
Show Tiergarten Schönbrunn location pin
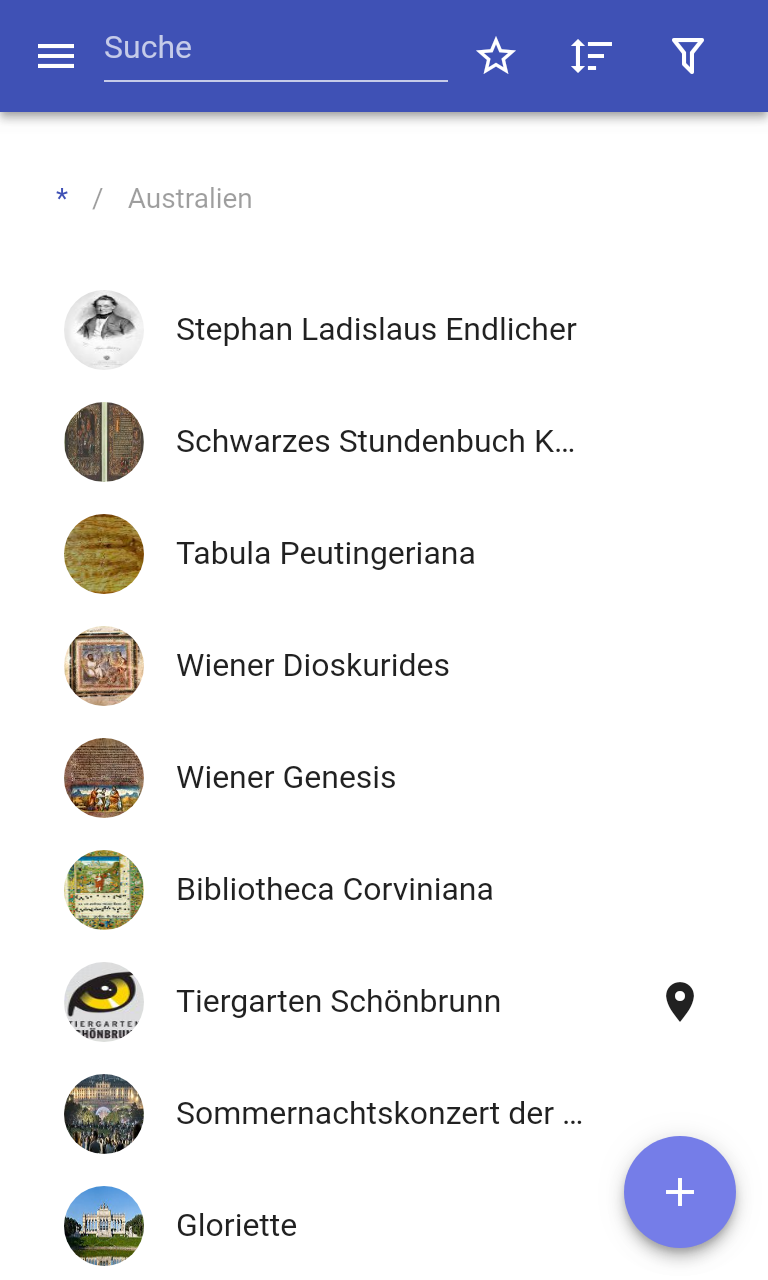pos(680,1002)
